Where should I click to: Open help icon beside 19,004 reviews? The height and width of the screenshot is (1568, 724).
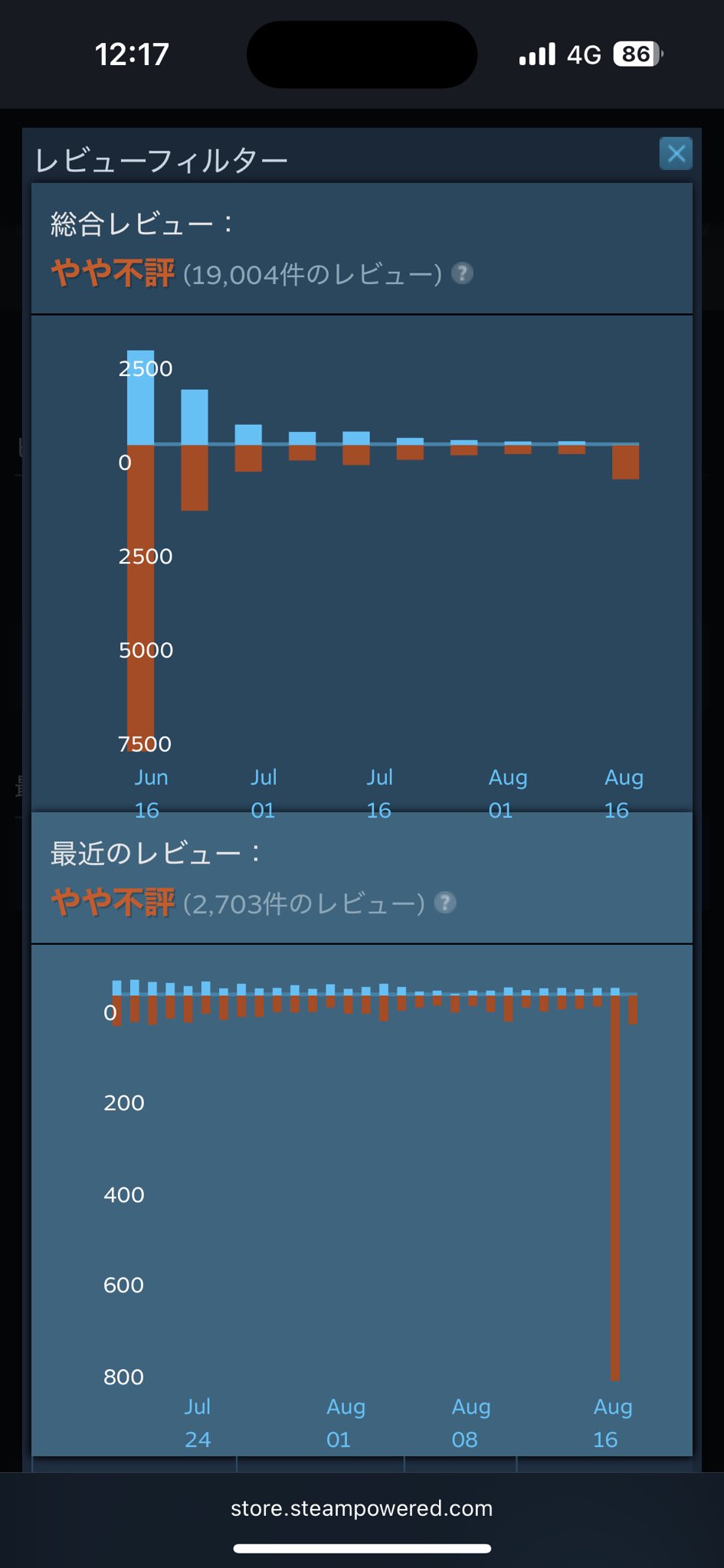[462, 273]
